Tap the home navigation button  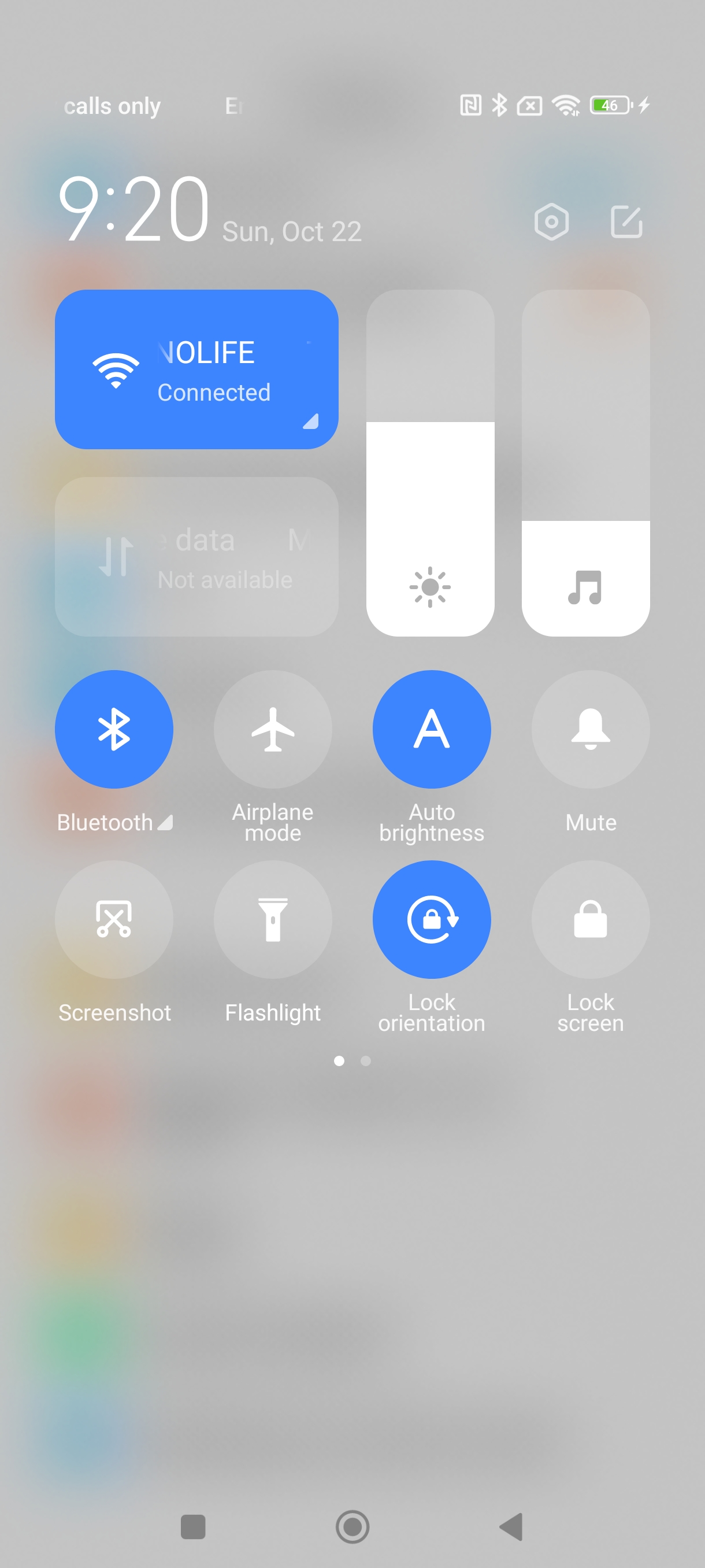352,1526
